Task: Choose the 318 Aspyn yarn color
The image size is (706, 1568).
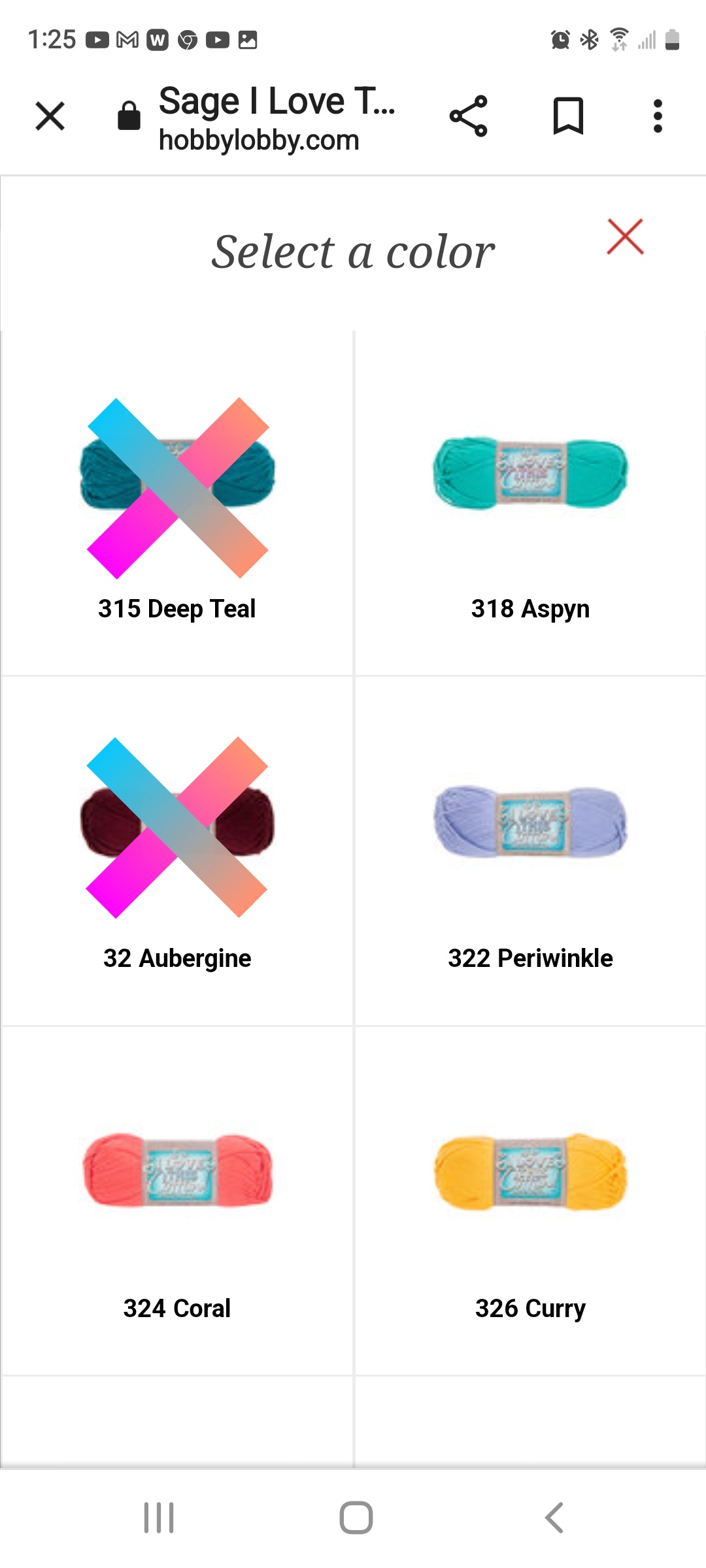Action: tap(530, 503)
